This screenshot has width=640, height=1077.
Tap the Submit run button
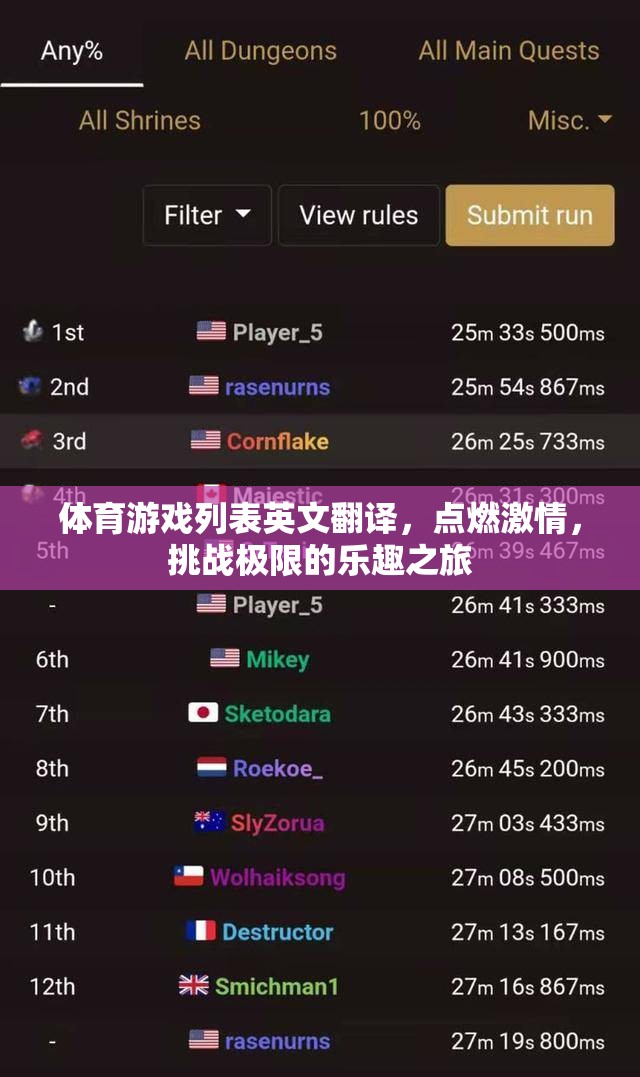pyautogui.click(x=529, y=215)
